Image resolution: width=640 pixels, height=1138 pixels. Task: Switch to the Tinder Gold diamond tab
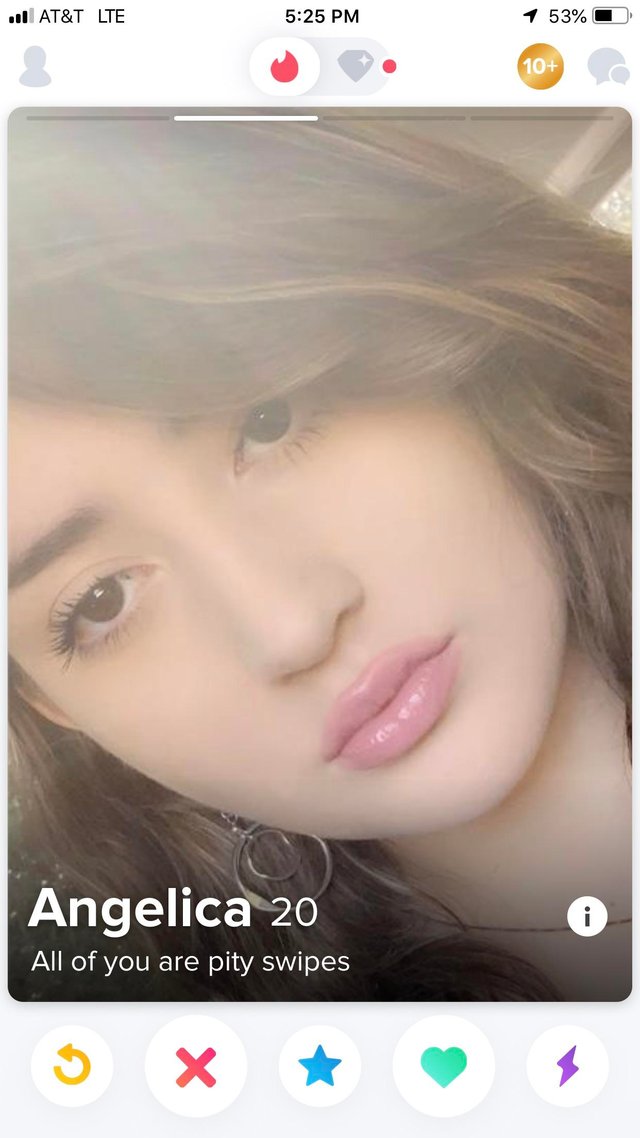pyautogui.click(x=356, y=66)
